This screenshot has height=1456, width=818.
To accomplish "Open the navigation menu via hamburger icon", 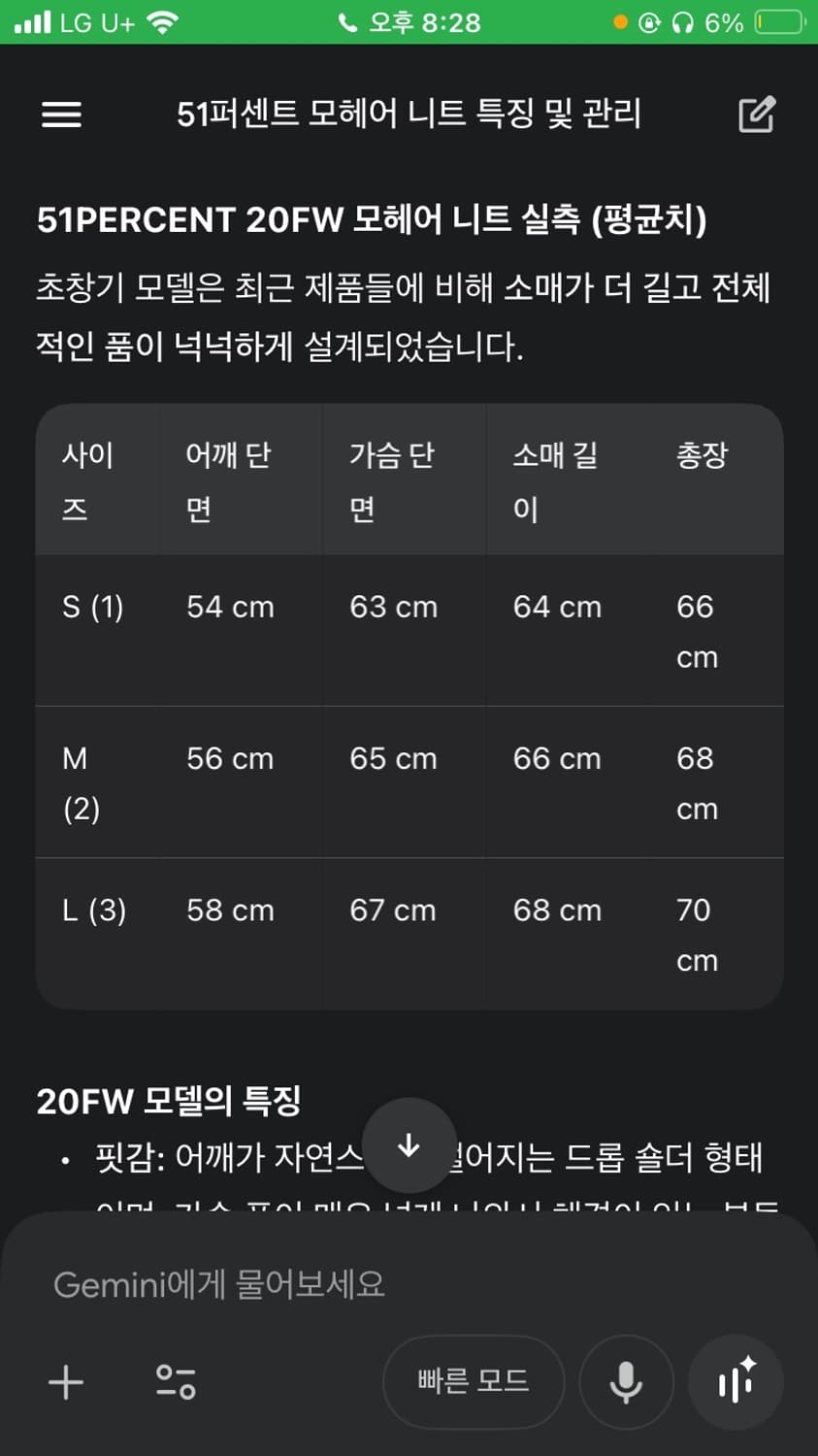I will click(61, 115).
